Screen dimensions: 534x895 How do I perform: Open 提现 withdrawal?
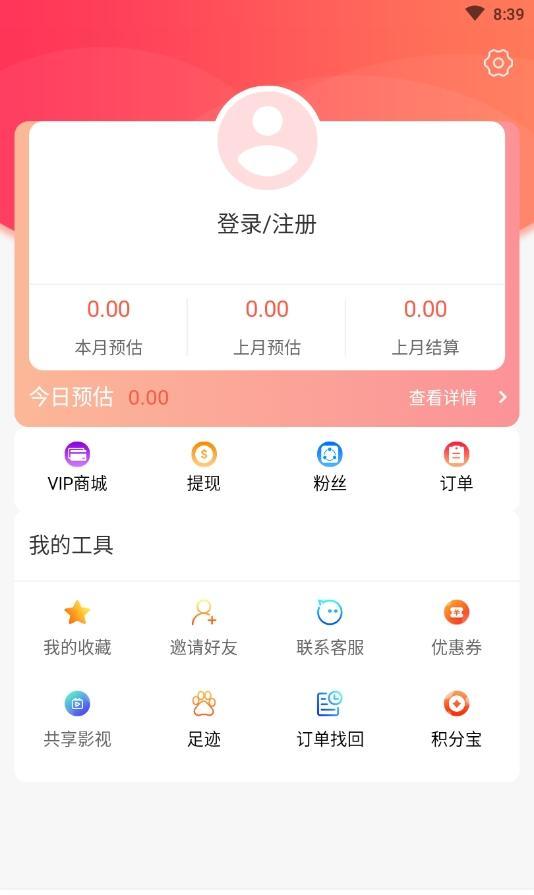click(x=204, y=467)
